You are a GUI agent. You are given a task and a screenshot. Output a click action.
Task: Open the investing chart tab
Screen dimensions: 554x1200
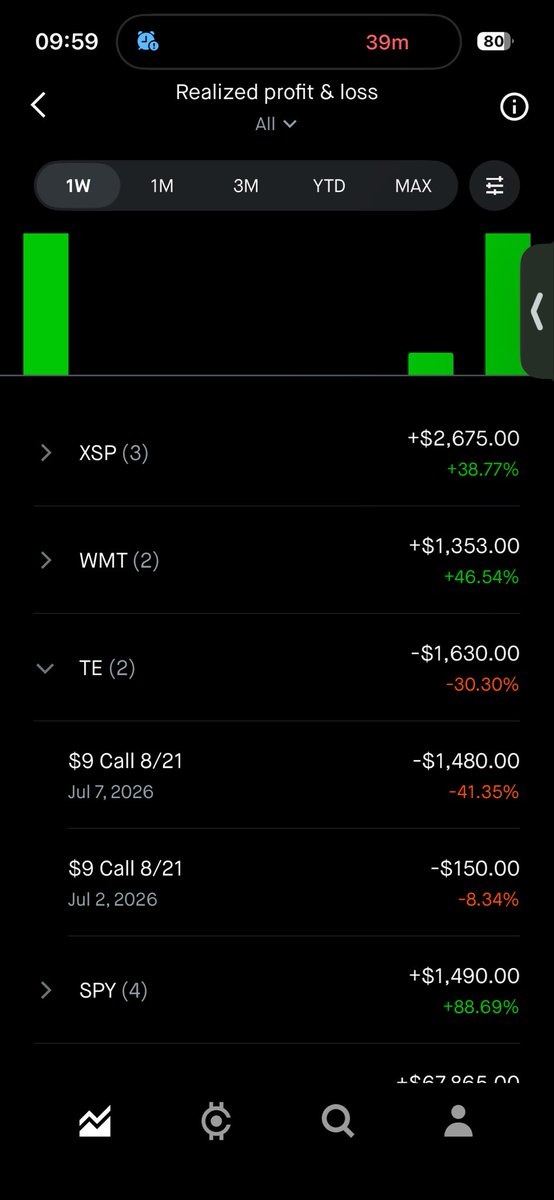(x=96, y=1123)
